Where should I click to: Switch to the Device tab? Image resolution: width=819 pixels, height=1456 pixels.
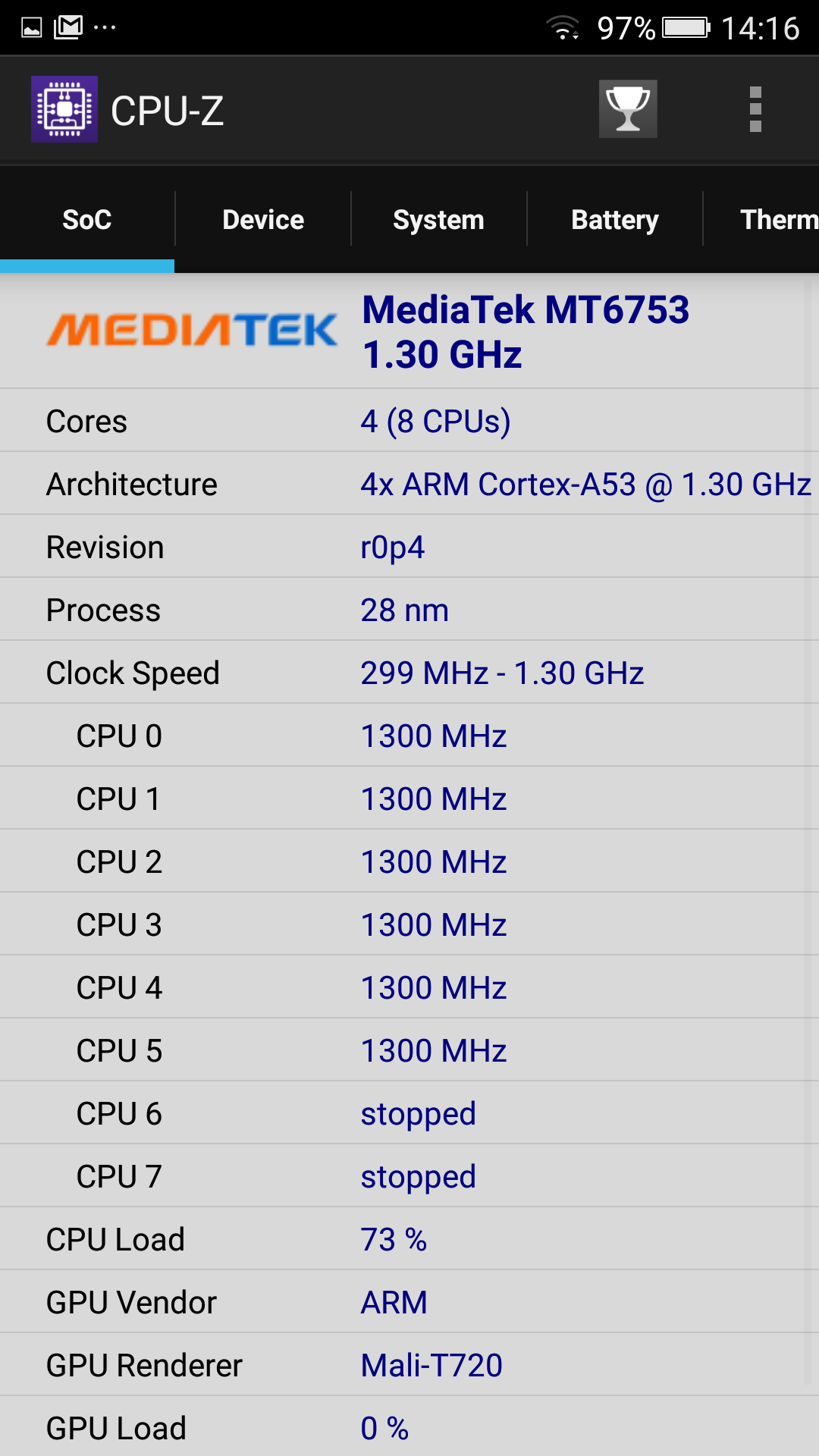263,220
